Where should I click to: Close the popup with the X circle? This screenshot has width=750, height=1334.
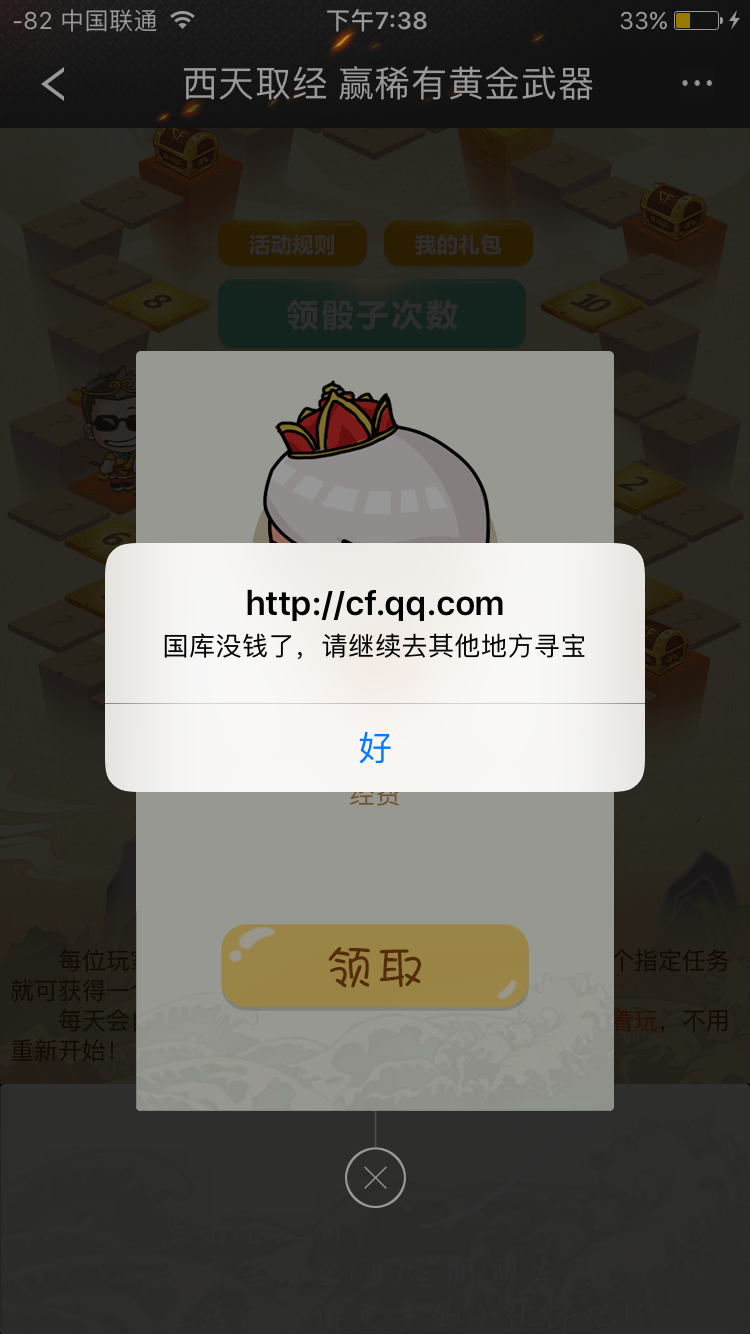tap(375, 1178)
